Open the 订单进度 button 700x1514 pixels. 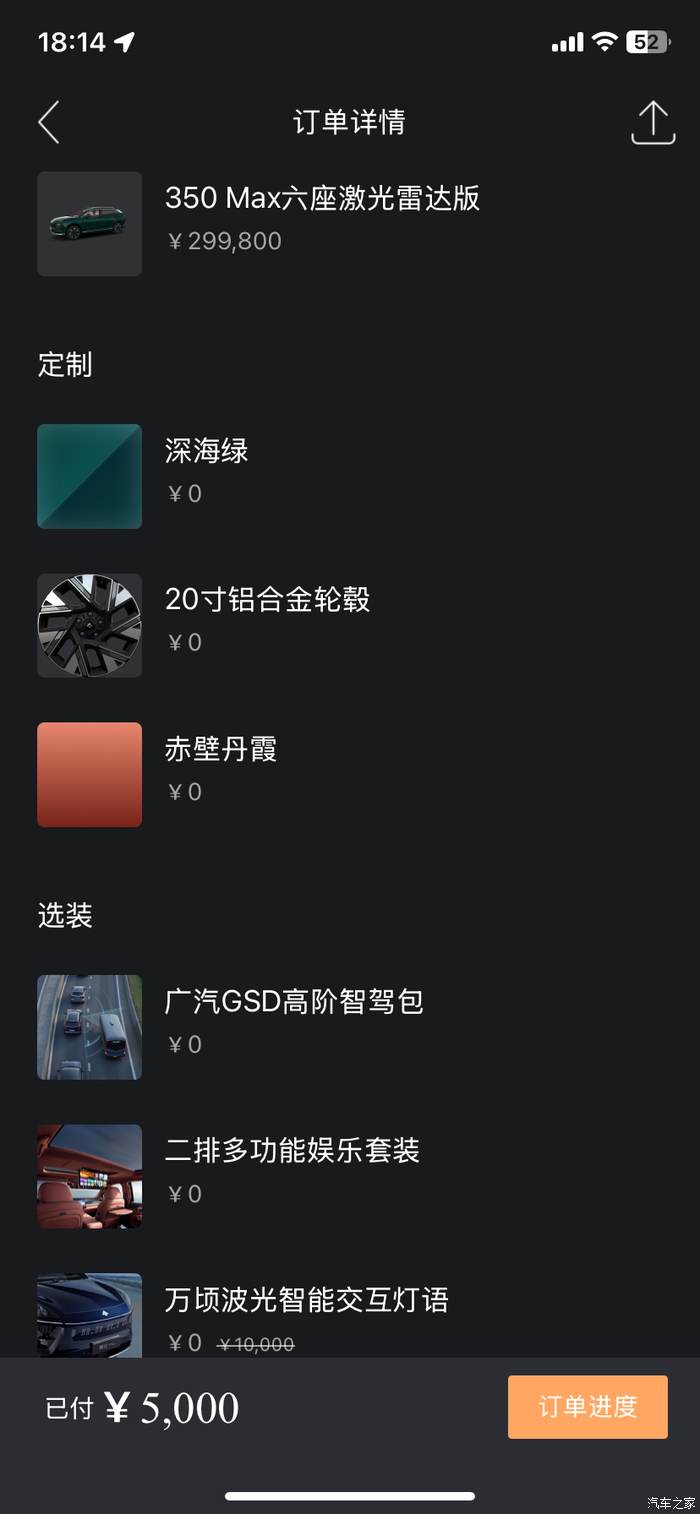click(587, 1407)
